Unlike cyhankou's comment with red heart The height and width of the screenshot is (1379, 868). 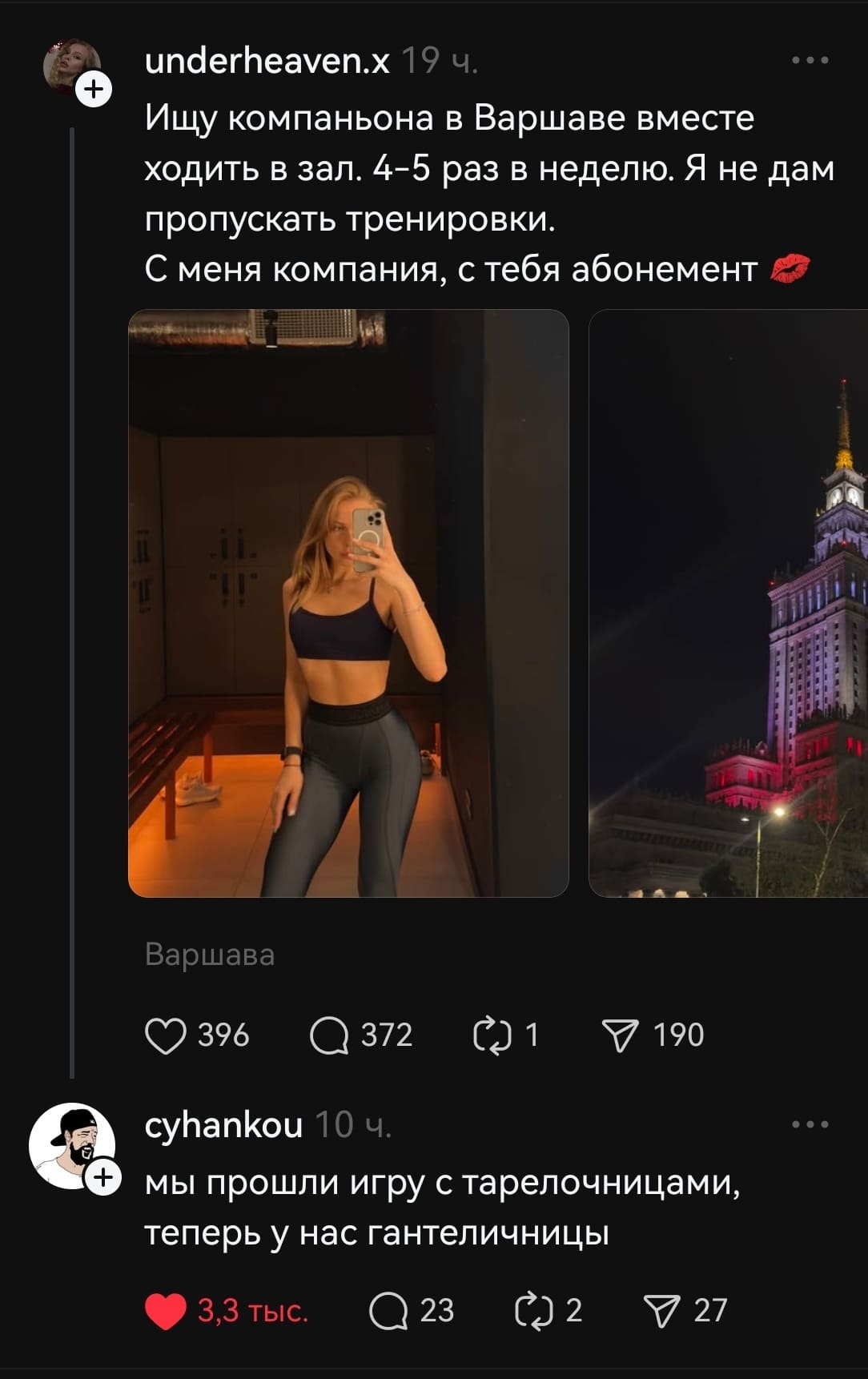(166, 1313)
